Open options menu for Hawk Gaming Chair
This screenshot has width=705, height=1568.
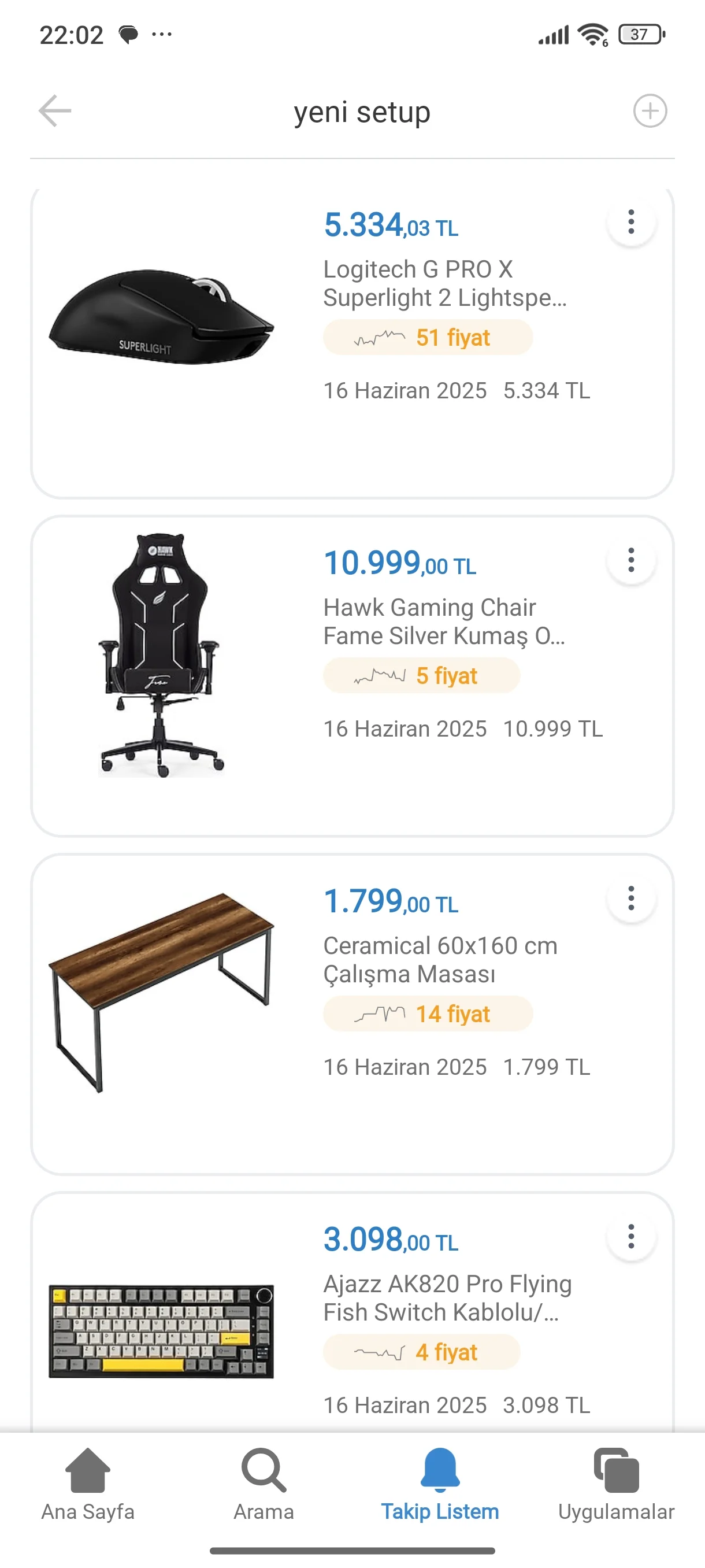631,560
